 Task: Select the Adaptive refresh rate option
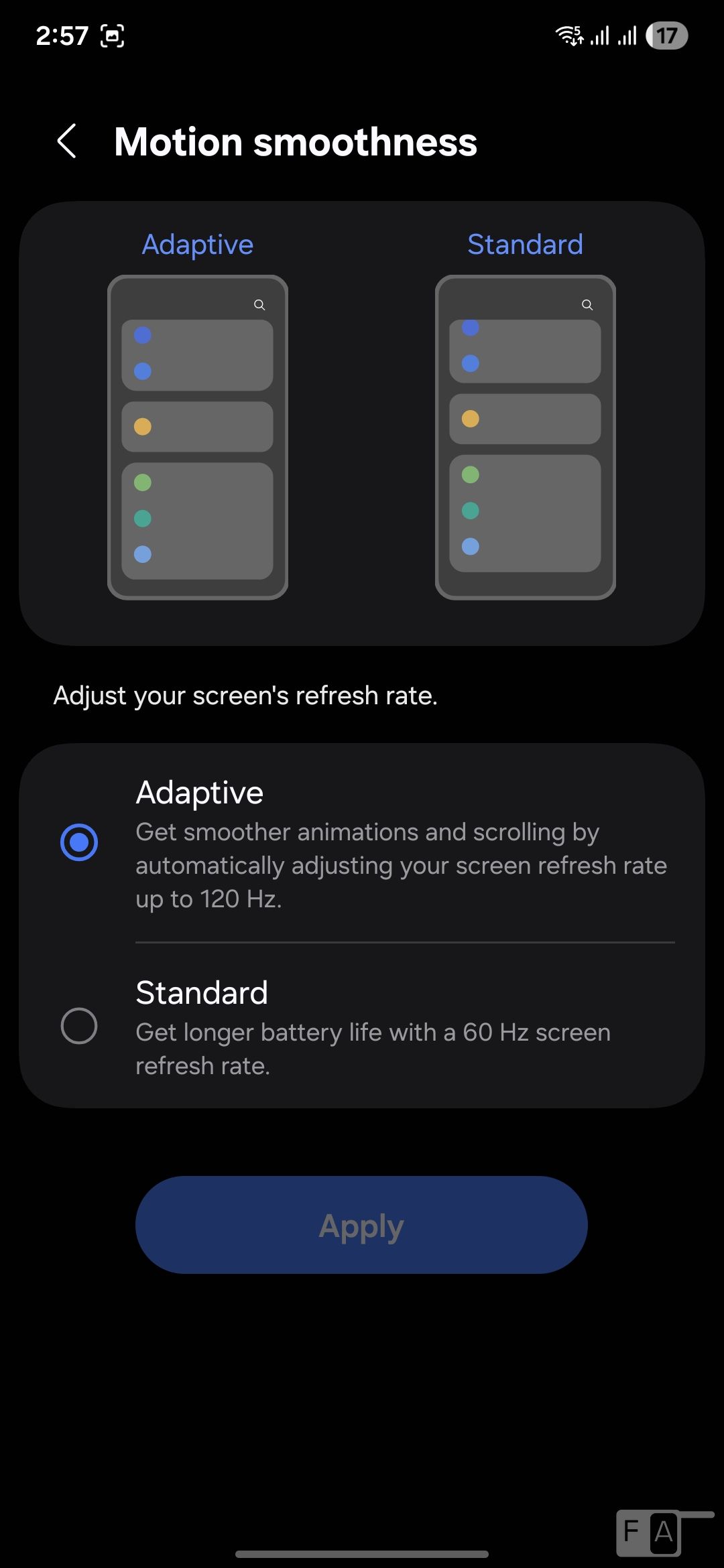point(79,842)
